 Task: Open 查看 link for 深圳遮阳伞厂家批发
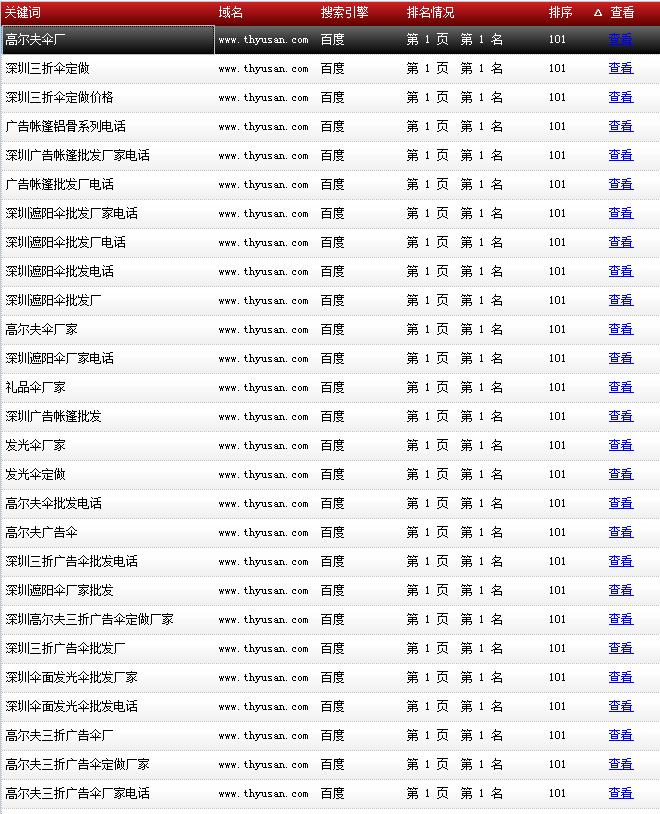tap(620, 590)
